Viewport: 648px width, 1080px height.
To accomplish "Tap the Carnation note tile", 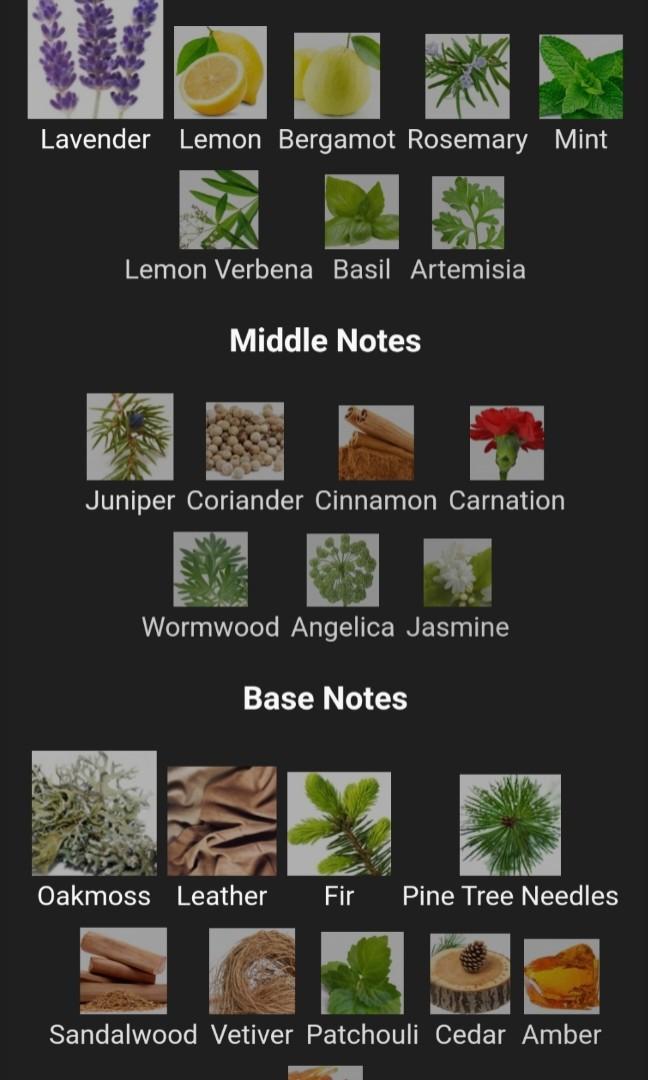I will (x=507, y=443).
